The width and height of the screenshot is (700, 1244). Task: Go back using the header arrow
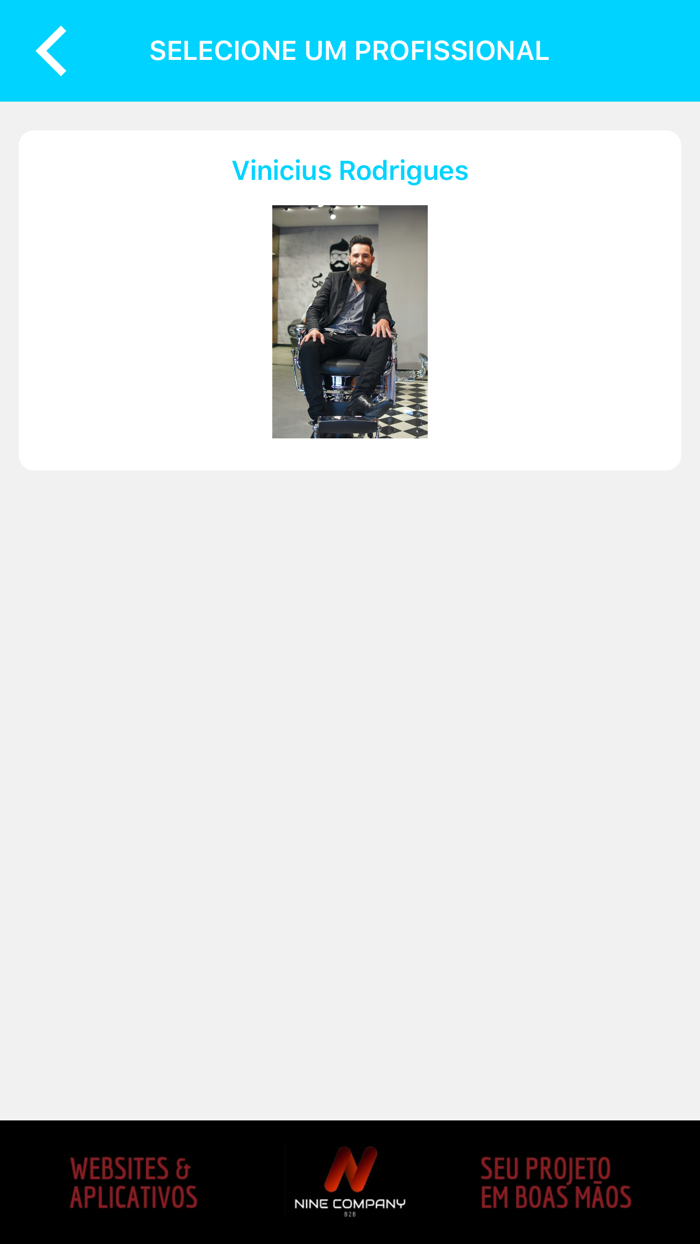pos(51,51)
